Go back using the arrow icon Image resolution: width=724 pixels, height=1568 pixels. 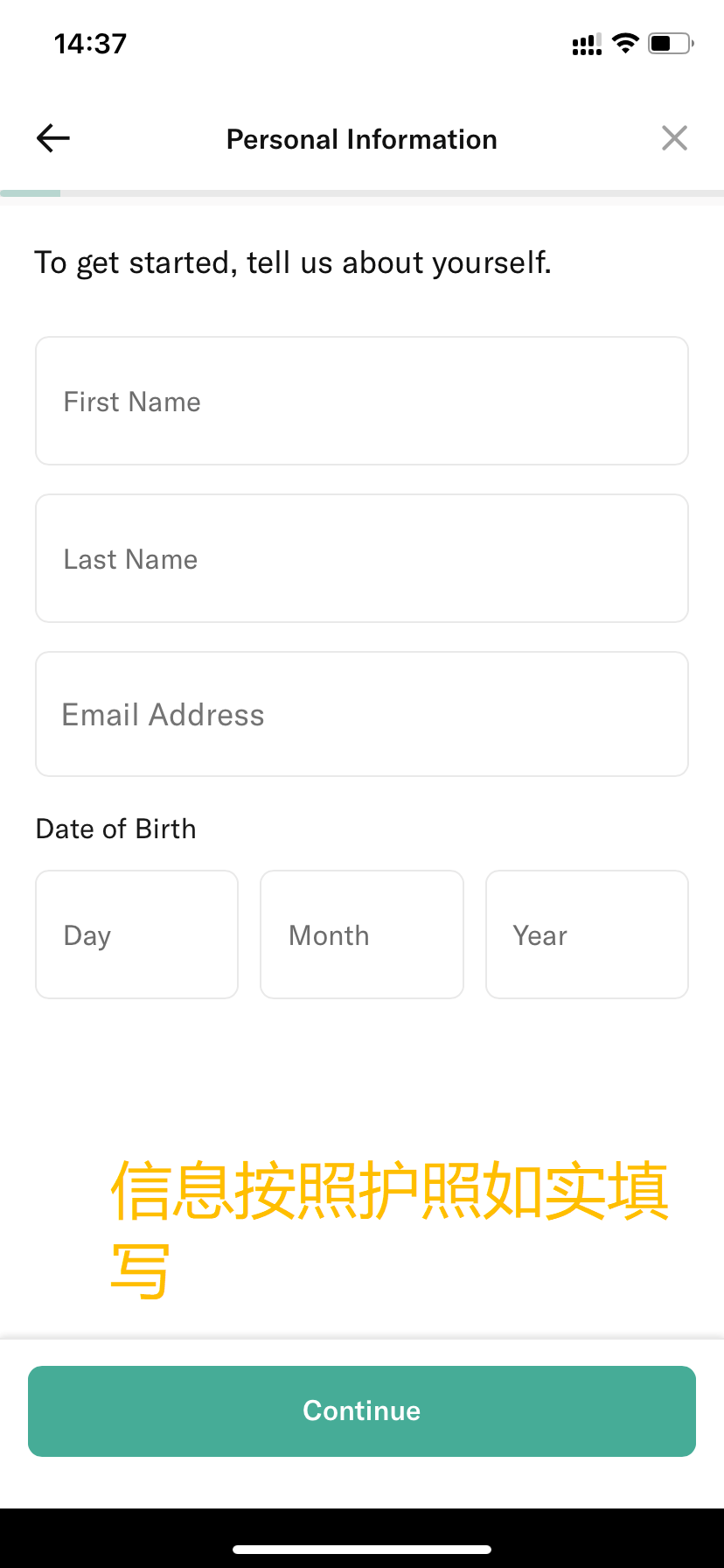(x=53, y=138)
